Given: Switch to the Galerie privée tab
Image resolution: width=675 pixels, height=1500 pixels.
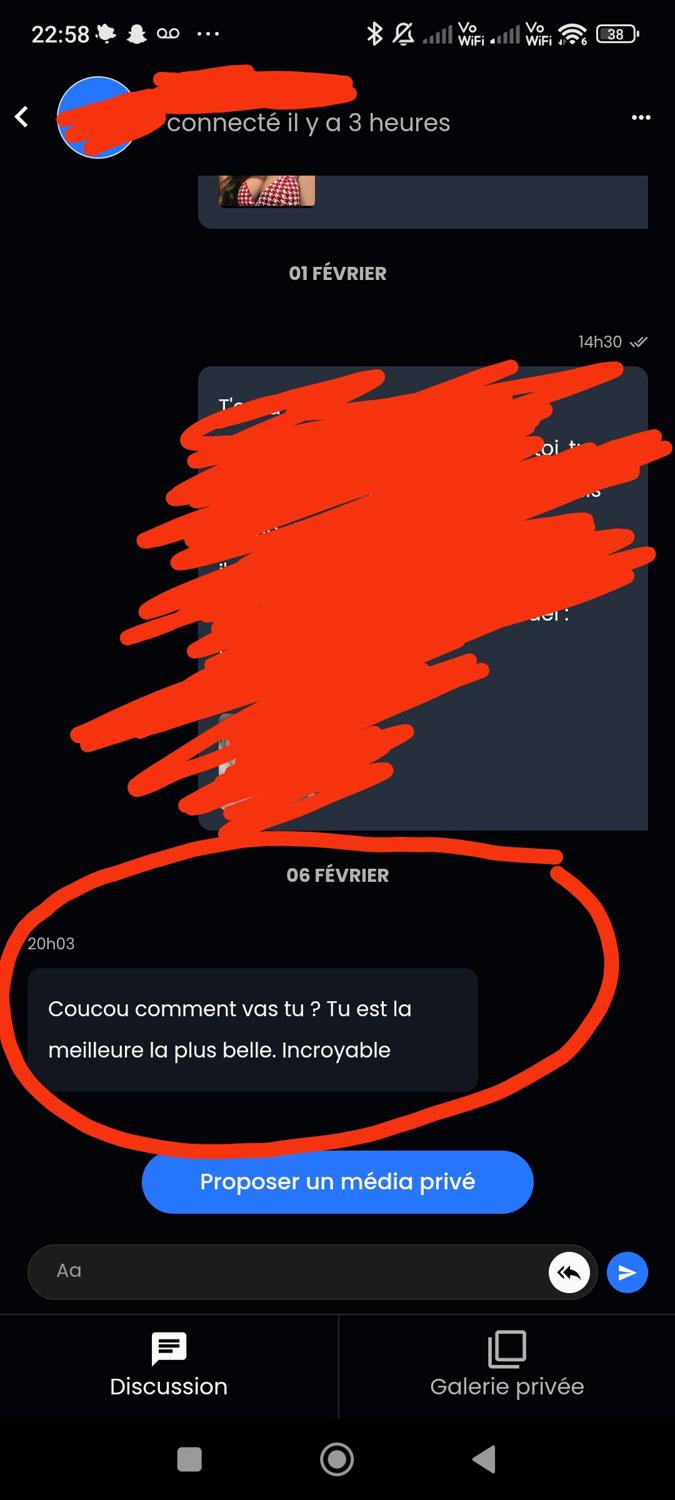Looking at the screenshot, I should point(507,1365).
